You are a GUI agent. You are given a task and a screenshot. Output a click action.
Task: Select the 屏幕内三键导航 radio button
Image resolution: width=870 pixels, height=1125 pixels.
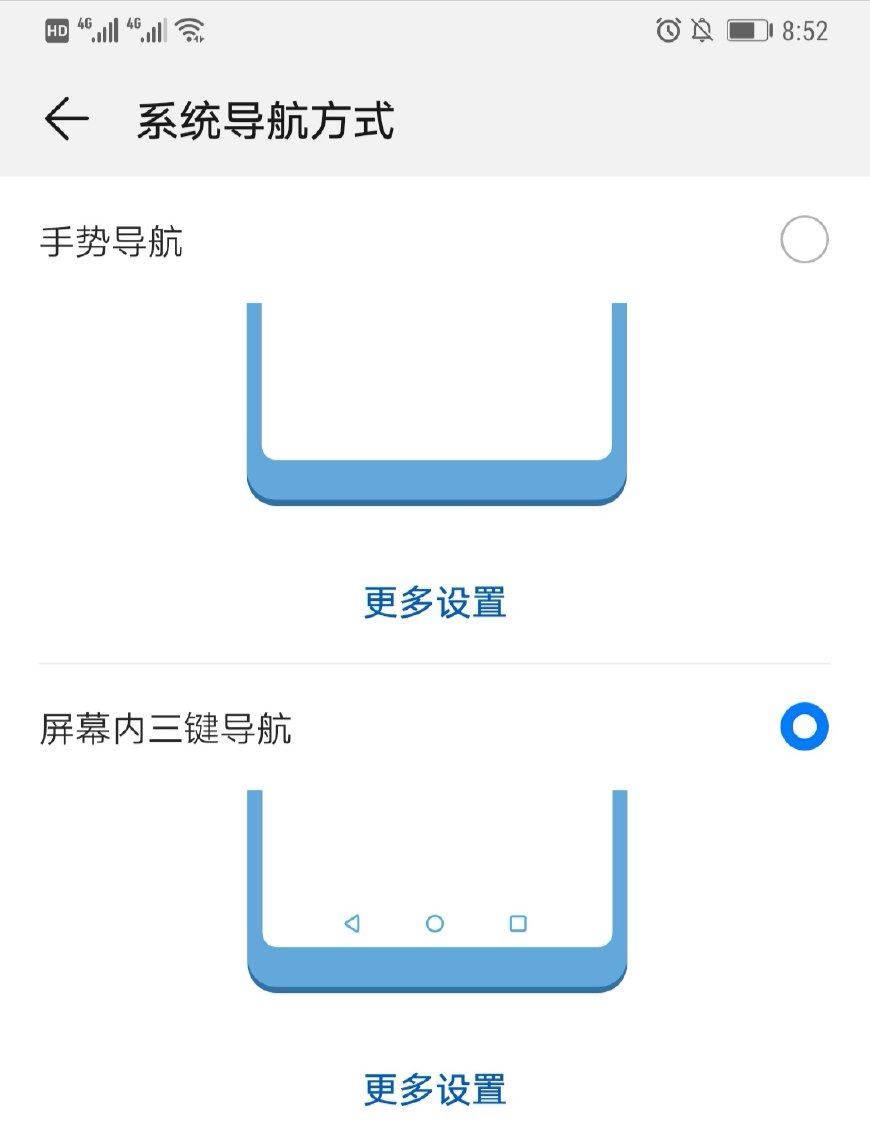click(x=803, y=727)
